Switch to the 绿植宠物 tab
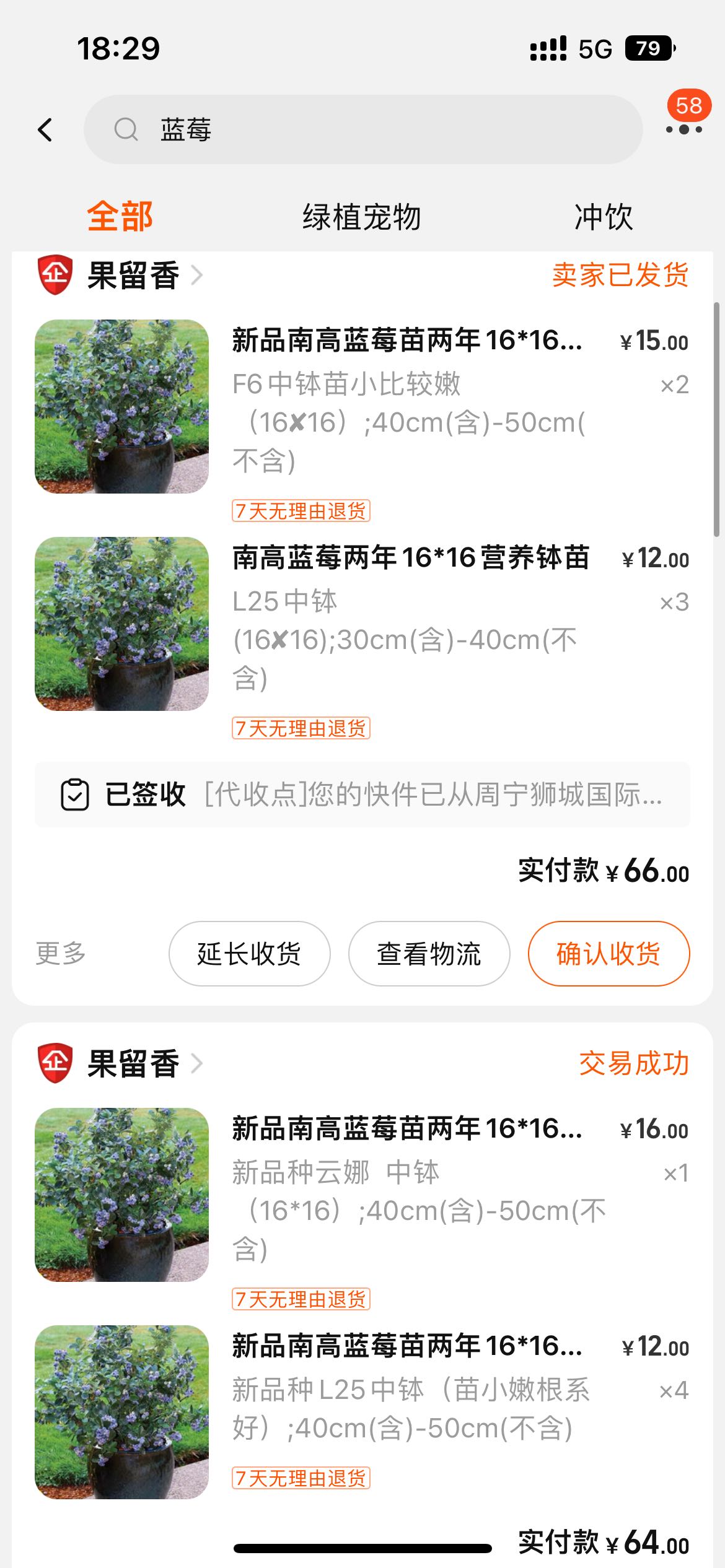Viewport: 725px width, 1568px height. point(361,217)
